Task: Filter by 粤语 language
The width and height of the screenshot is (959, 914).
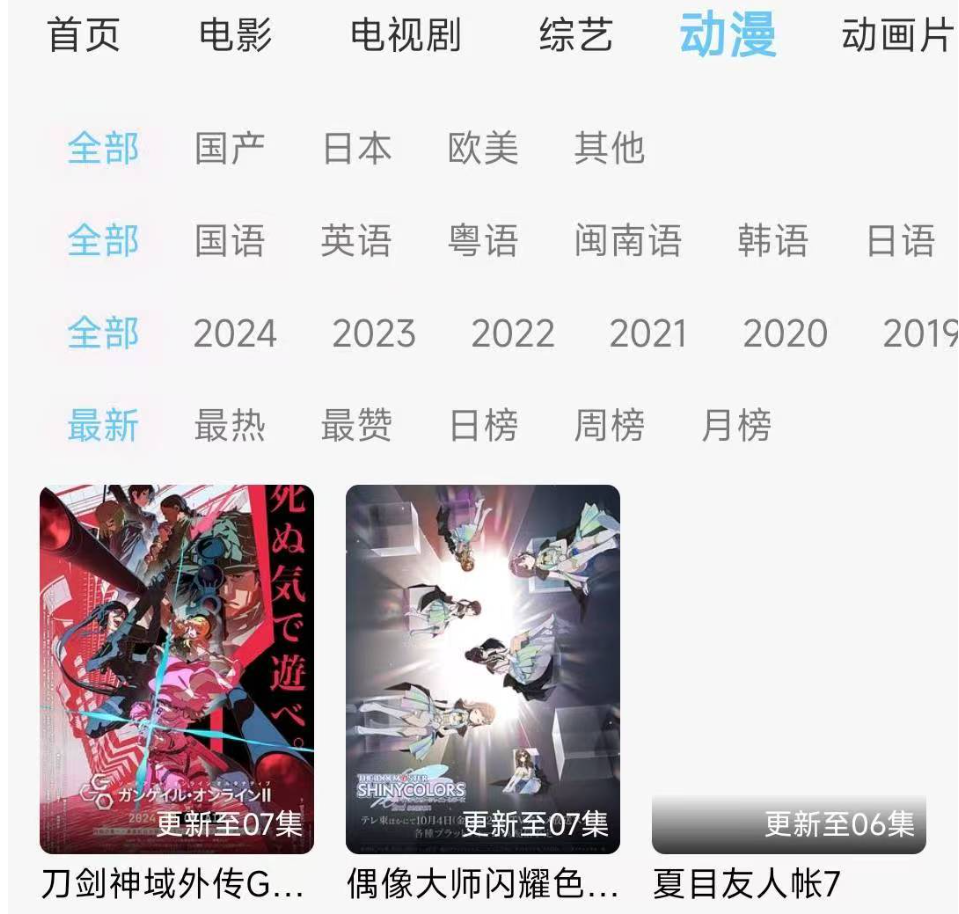Action: [483, 241]
